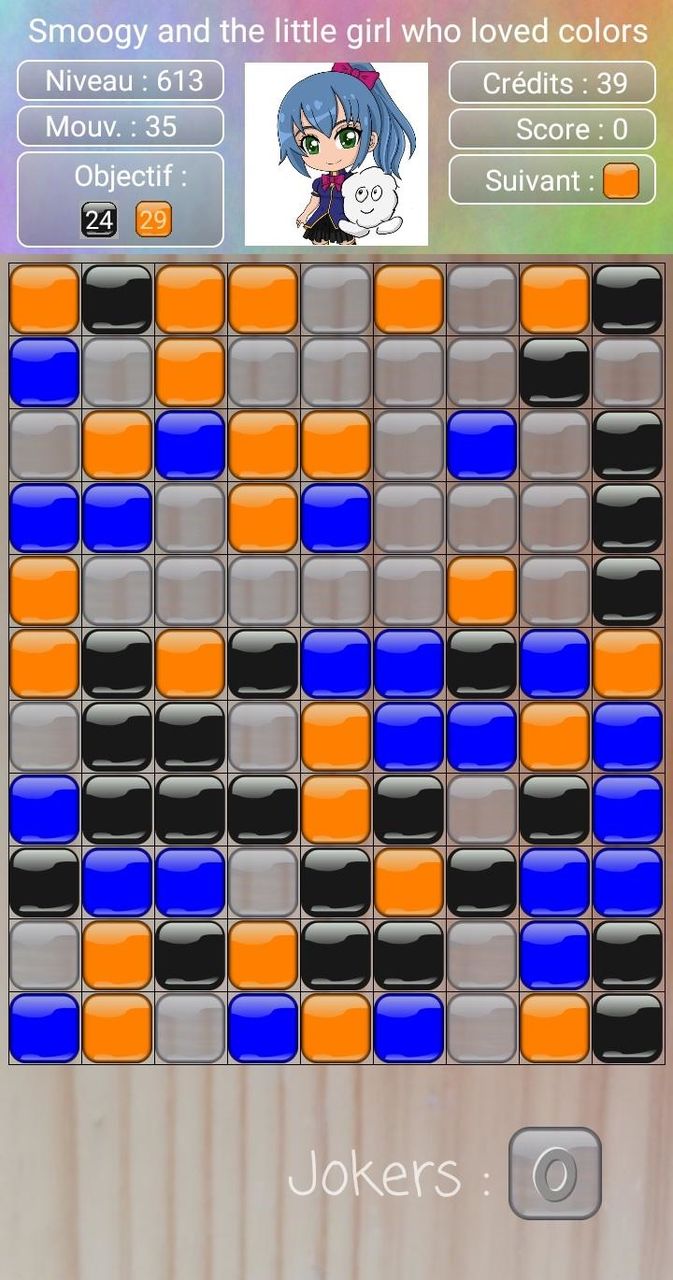
Task: Tap the black tile in the grid's bottom-right corner
Action: click(x=627, y=1027)
